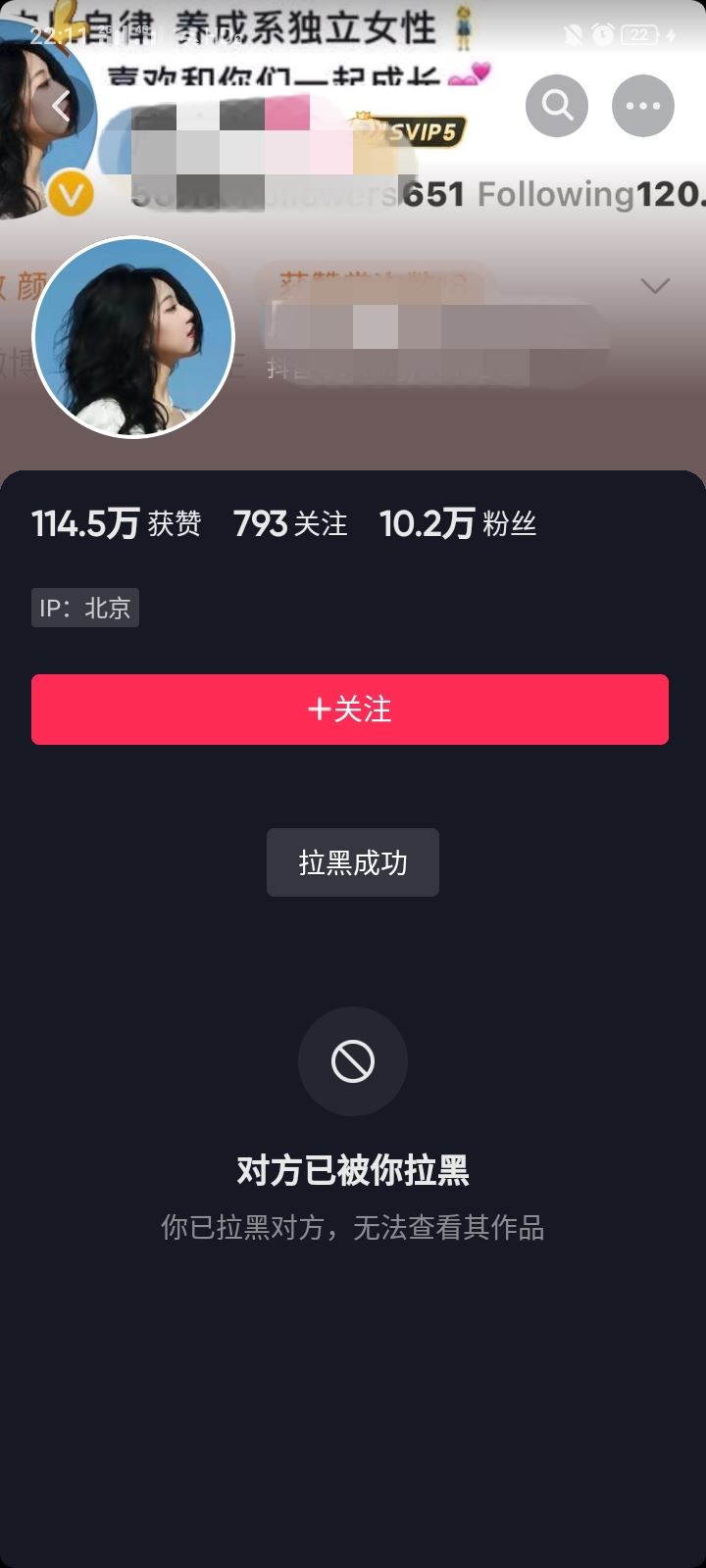Click the prohibition circle blocked icon
Screen dimensions: 706x1568
352,1061
